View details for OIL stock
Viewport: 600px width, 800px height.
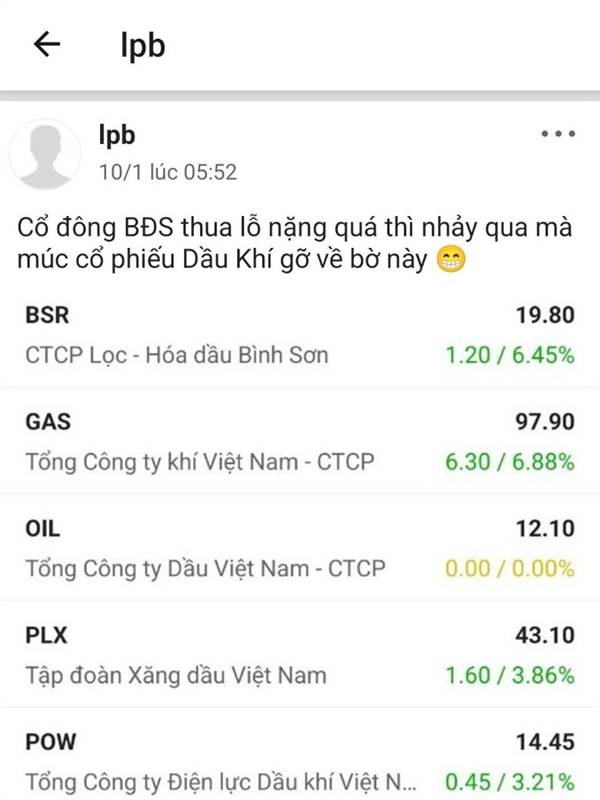pyautogui.click(x=300, y=548)
